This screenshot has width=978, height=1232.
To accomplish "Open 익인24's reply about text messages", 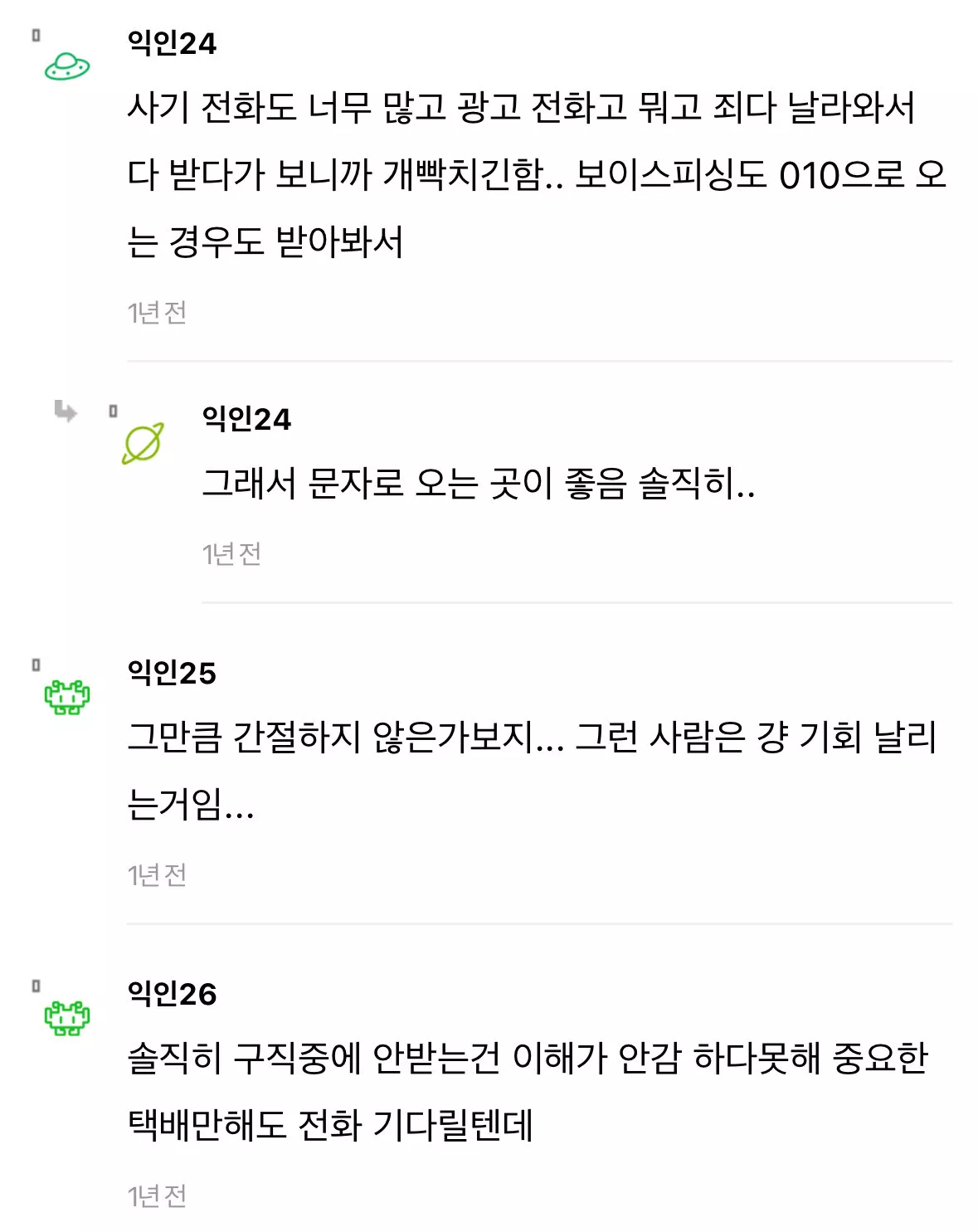I will [479, 483].
